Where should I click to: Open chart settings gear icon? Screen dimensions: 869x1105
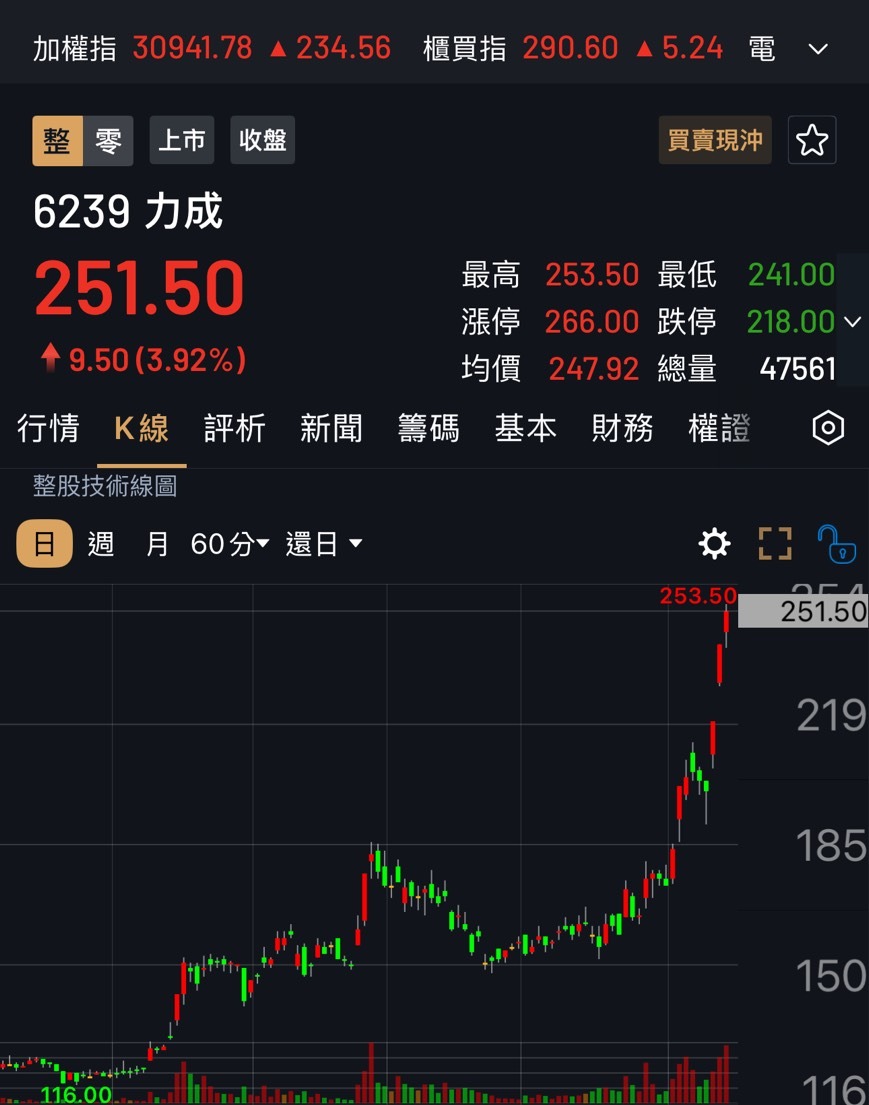click(x=714, y=544)
